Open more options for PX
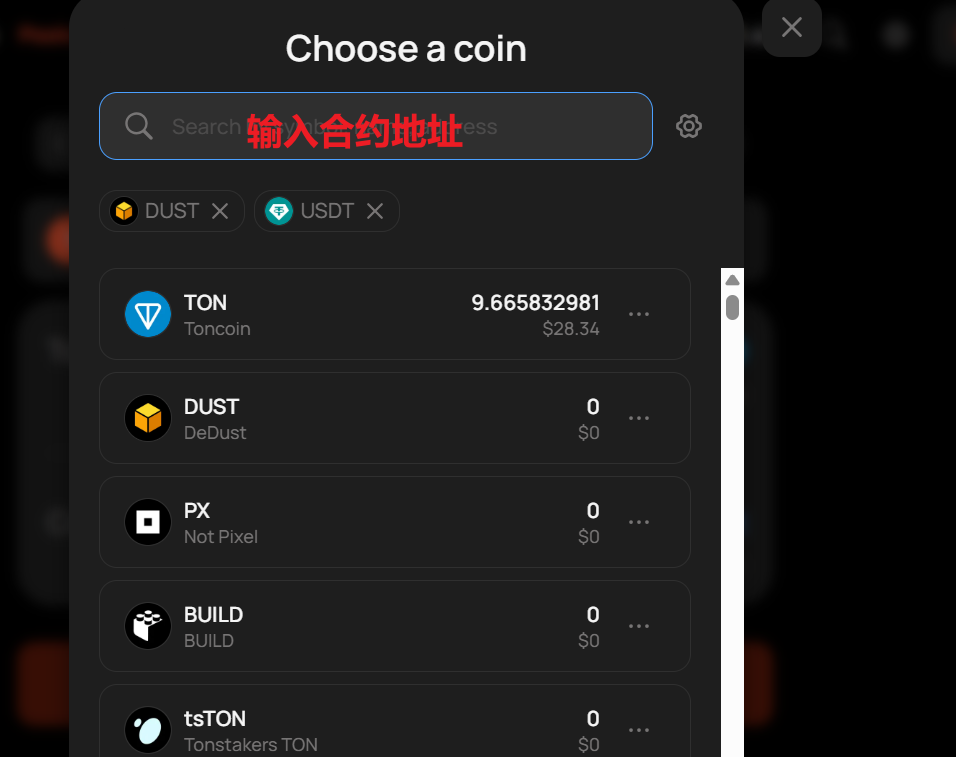Image resolution: width=956 pixels, height=757 pixels. pyautogui.click(x=639, y=522)
